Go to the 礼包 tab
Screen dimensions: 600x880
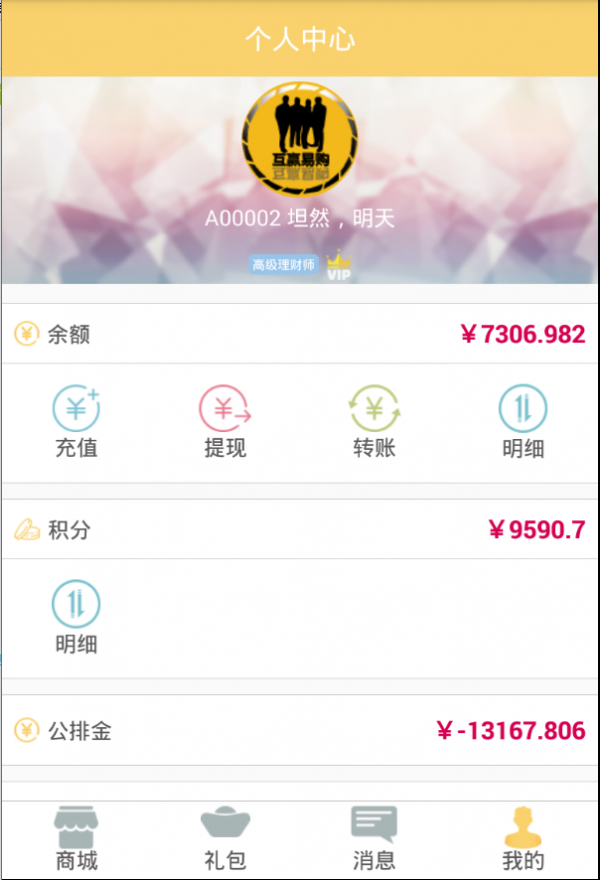click(225, 840)
